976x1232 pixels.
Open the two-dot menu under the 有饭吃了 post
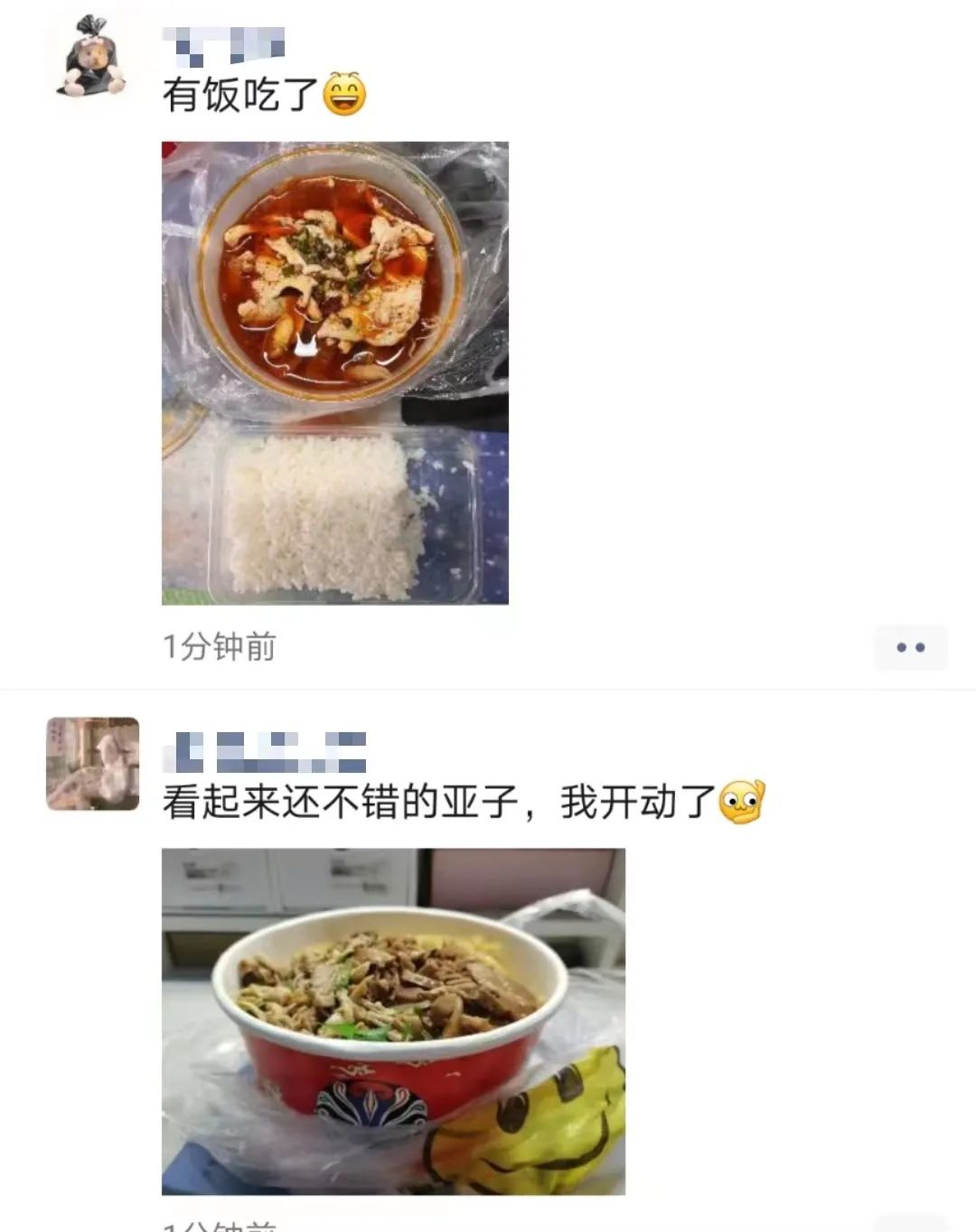pos(910,647)
